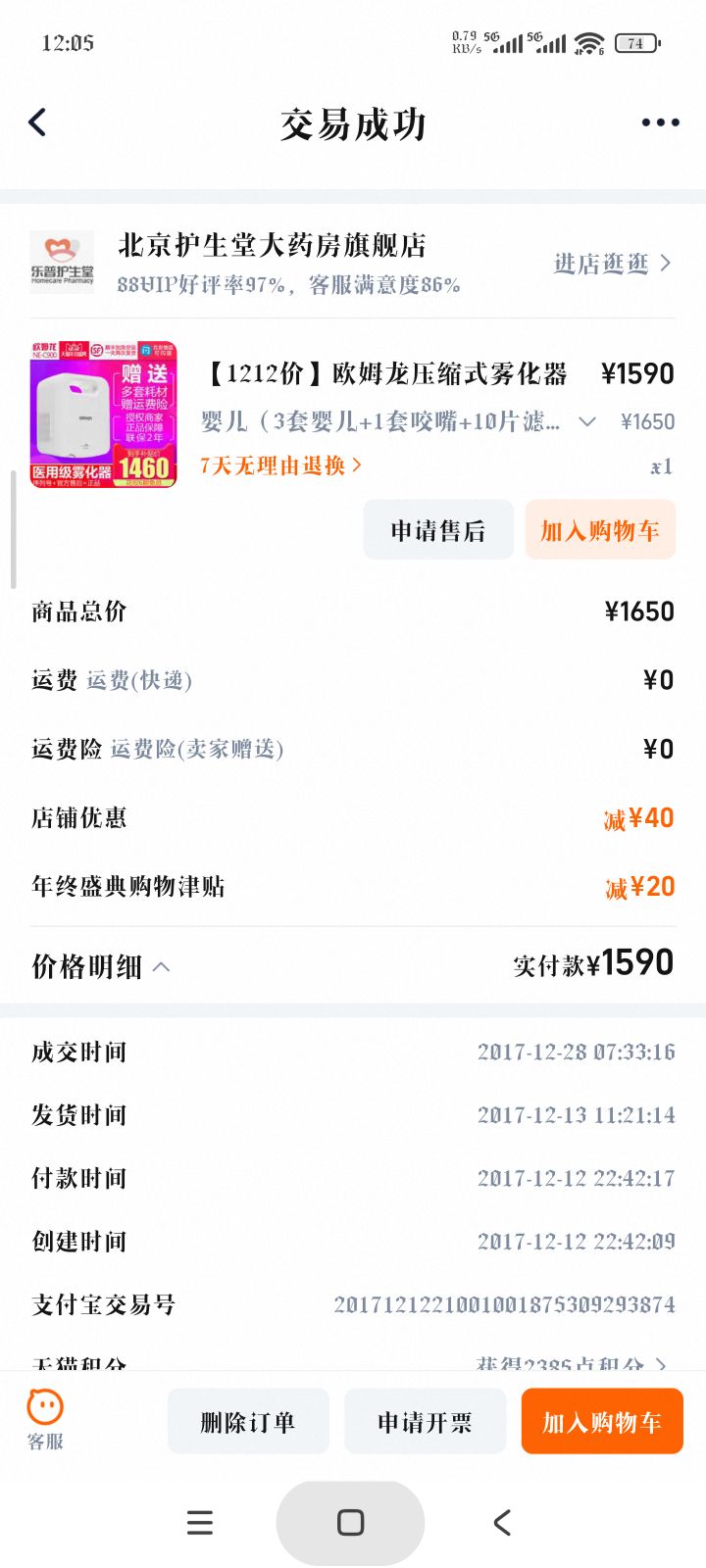Open the Omron nebulizer product image
The height and width of the screenshot is (1568, 706).
pyautogui.click(x=104, y=415)
